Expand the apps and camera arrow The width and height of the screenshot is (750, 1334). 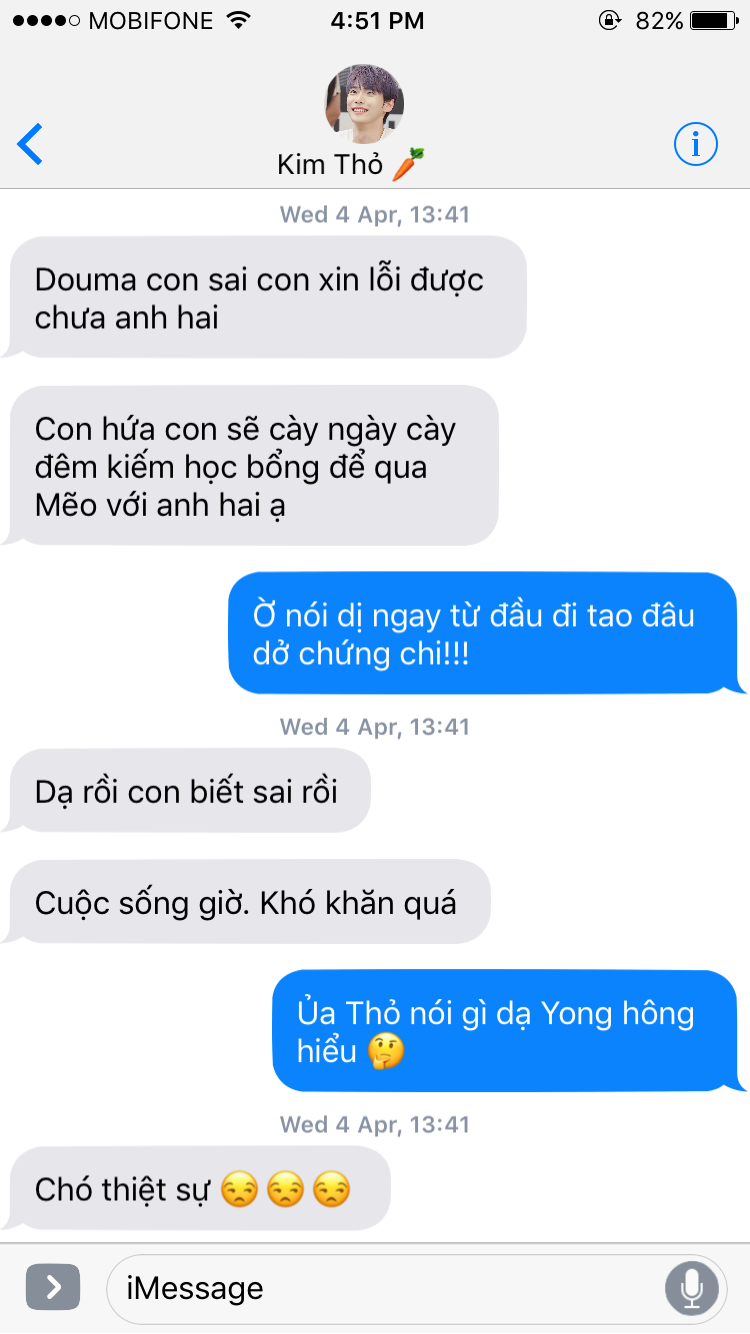pyautogui.click(x=53, y=1287)
